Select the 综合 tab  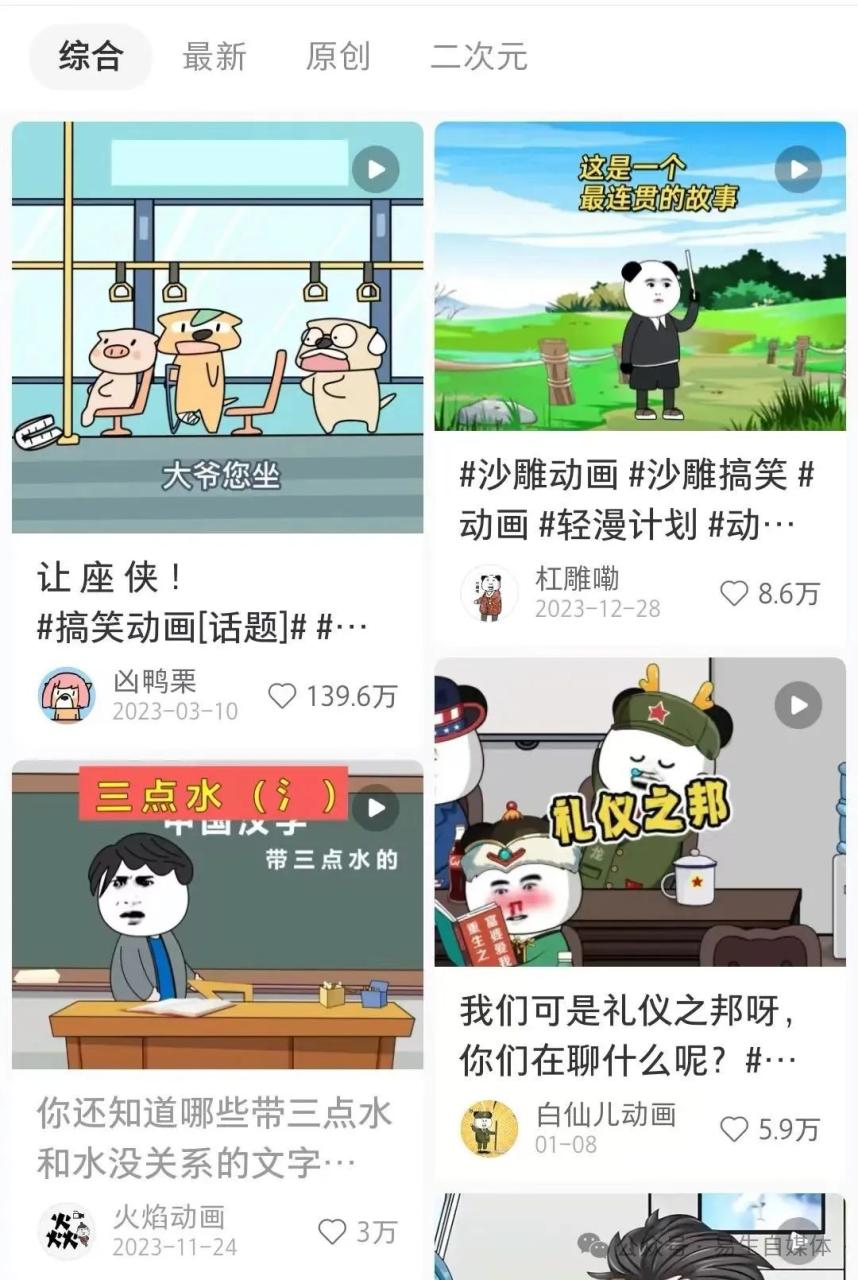click(x=90, y=57)
